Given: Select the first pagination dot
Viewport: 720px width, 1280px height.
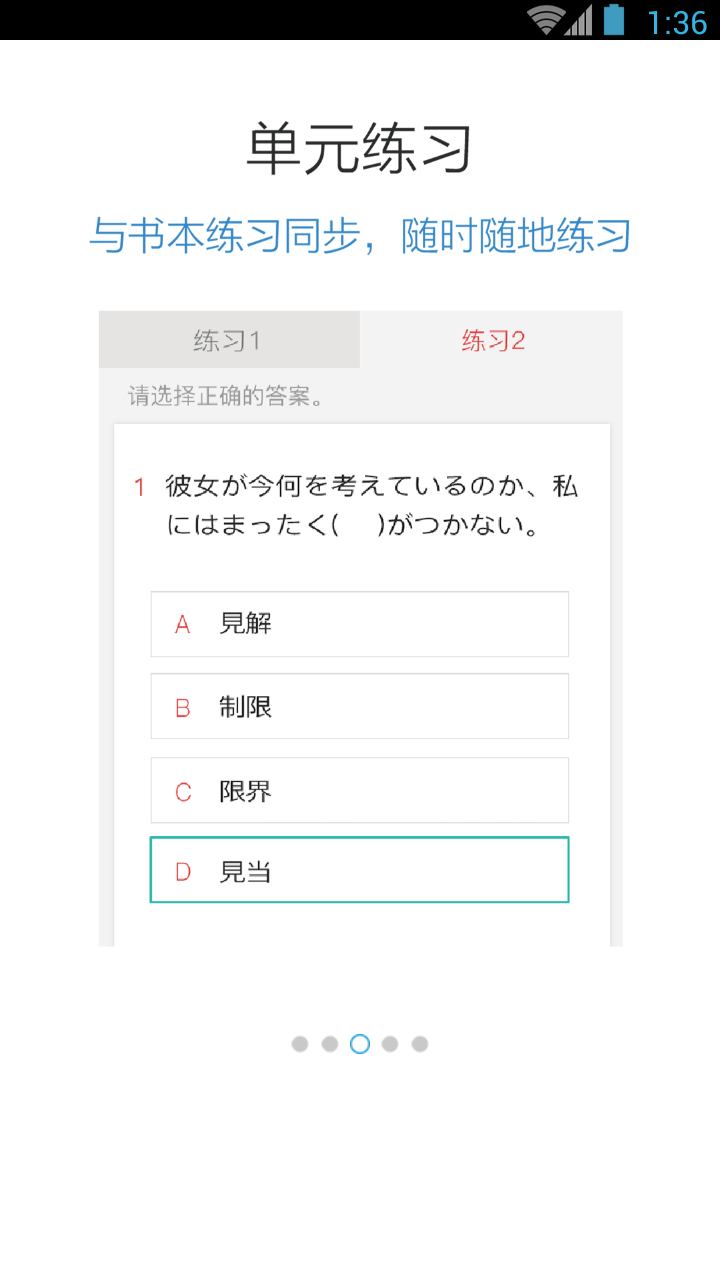Looking at the screenshot, I should click(x=300, y=1043).
